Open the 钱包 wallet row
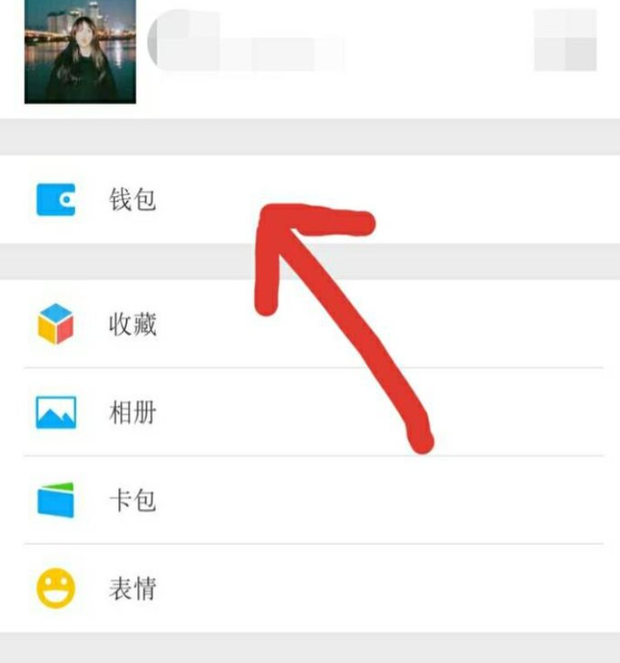Viewport: 620px width, 663px height. (132, 201)
